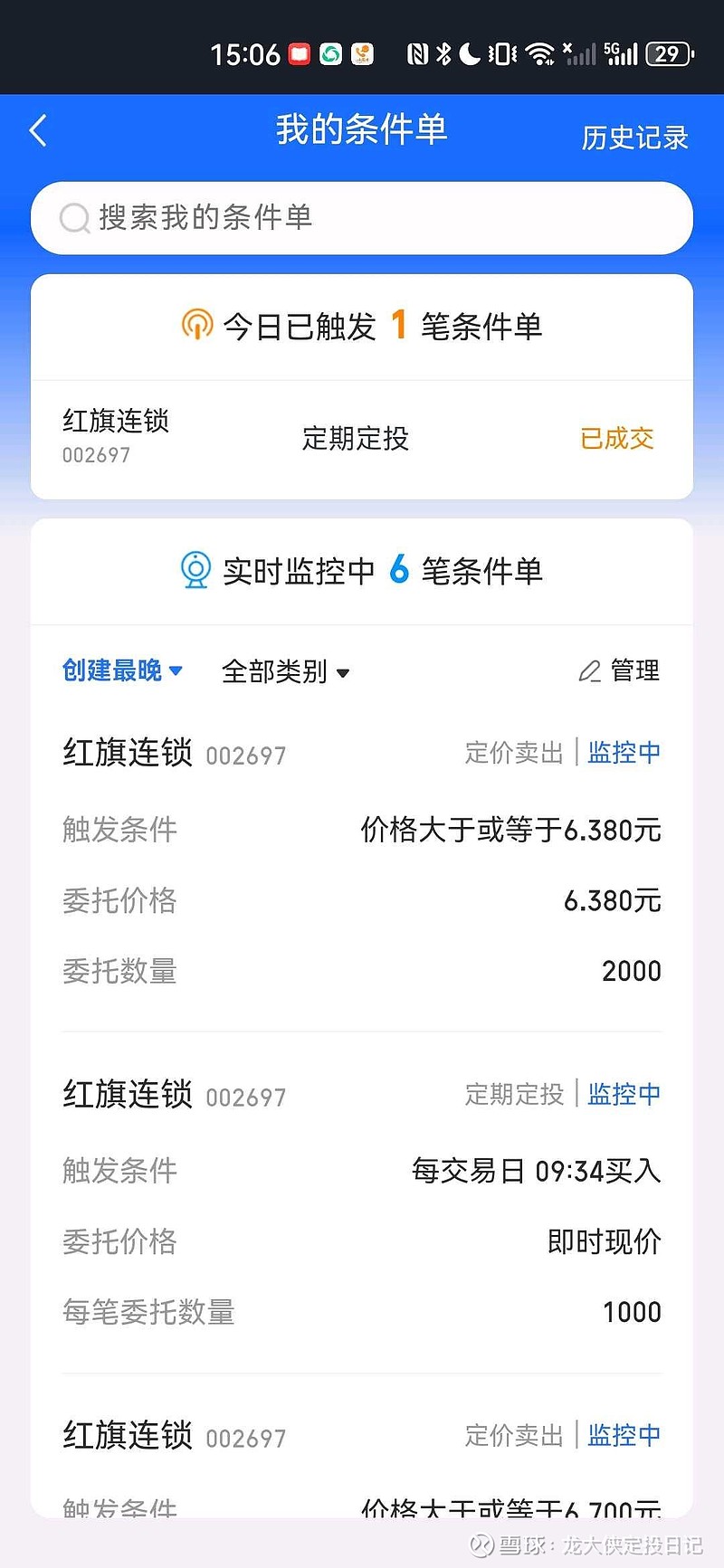Toggle 监控中 on the bottom order

(624, 1435)
